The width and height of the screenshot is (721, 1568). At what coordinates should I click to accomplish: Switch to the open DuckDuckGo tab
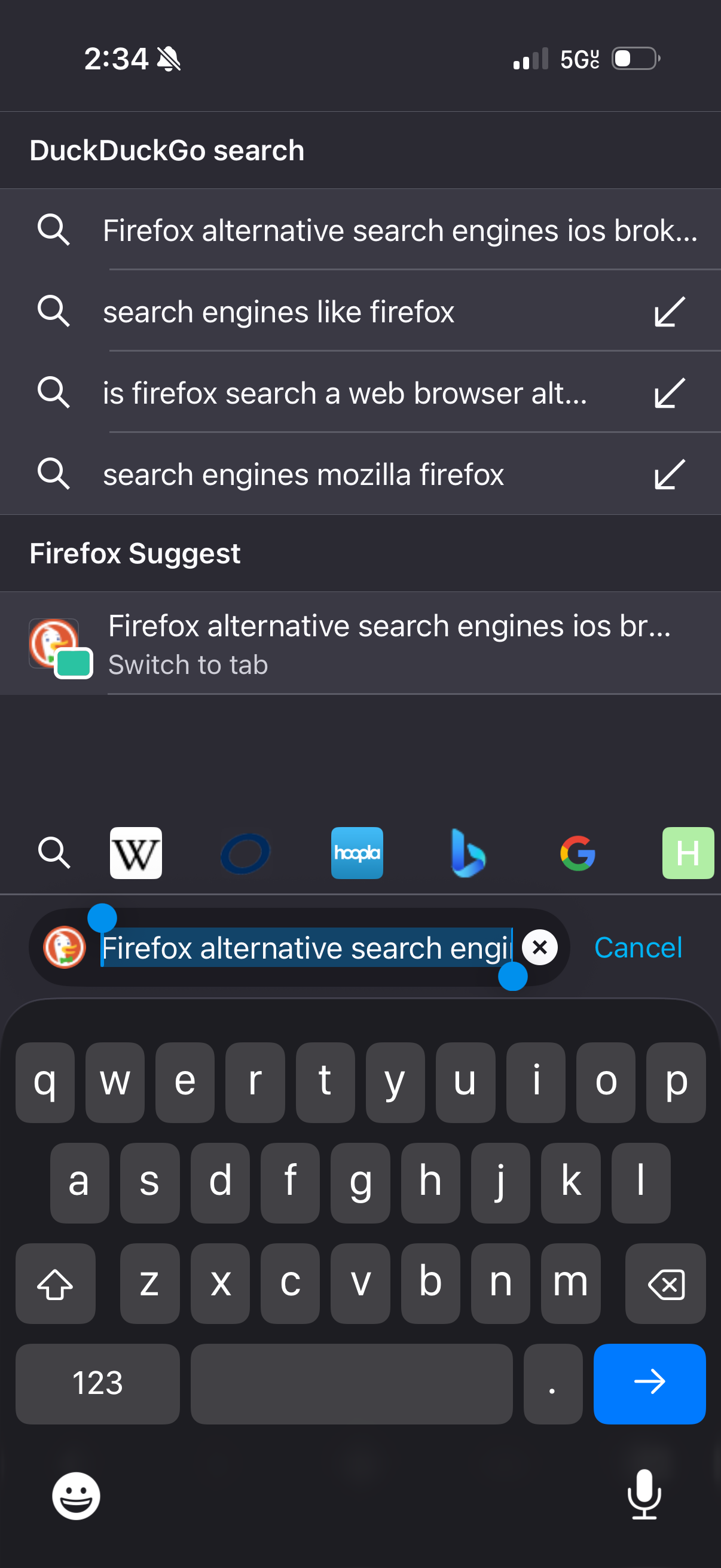(389, 643)
